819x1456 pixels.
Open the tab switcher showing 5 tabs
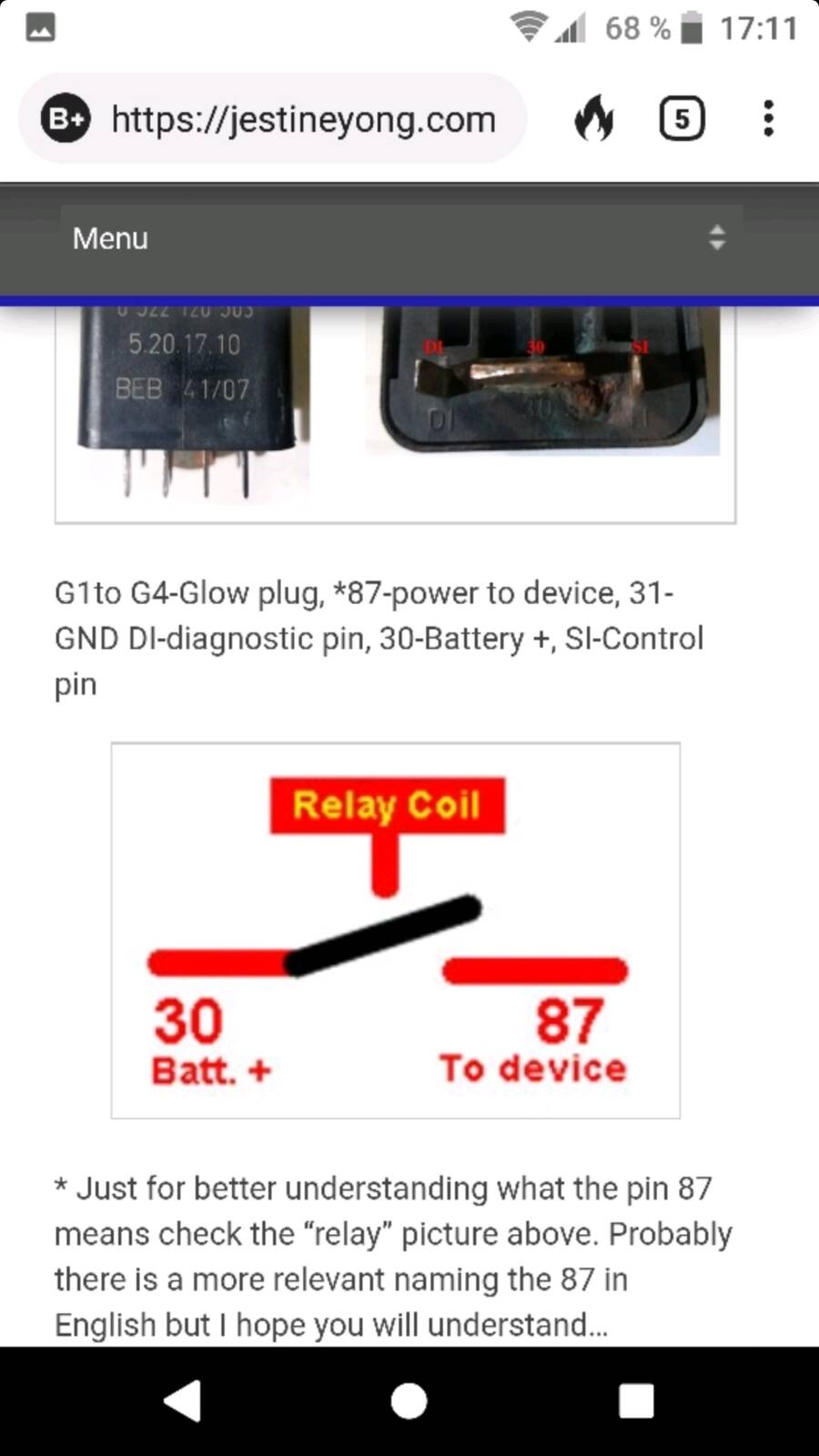coord(682,118)
